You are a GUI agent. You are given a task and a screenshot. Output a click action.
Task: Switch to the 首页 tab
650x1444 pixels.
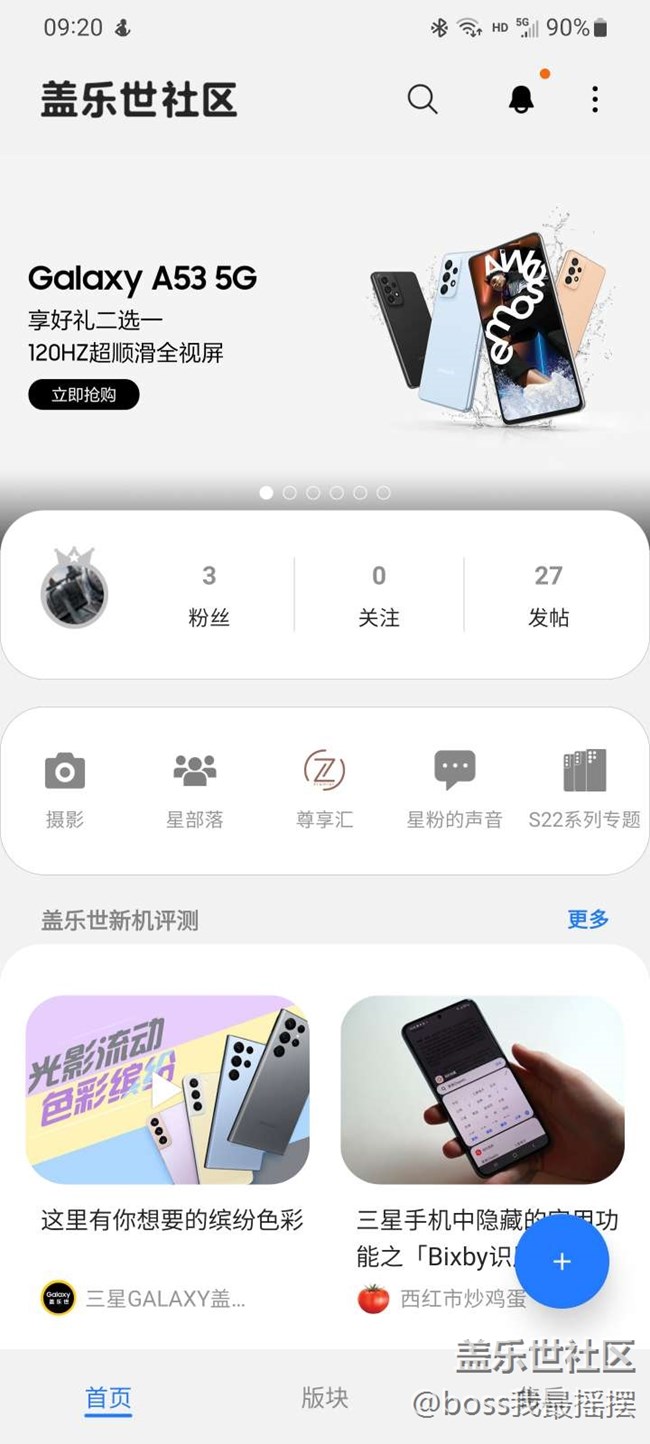(x=108, y=1398)
